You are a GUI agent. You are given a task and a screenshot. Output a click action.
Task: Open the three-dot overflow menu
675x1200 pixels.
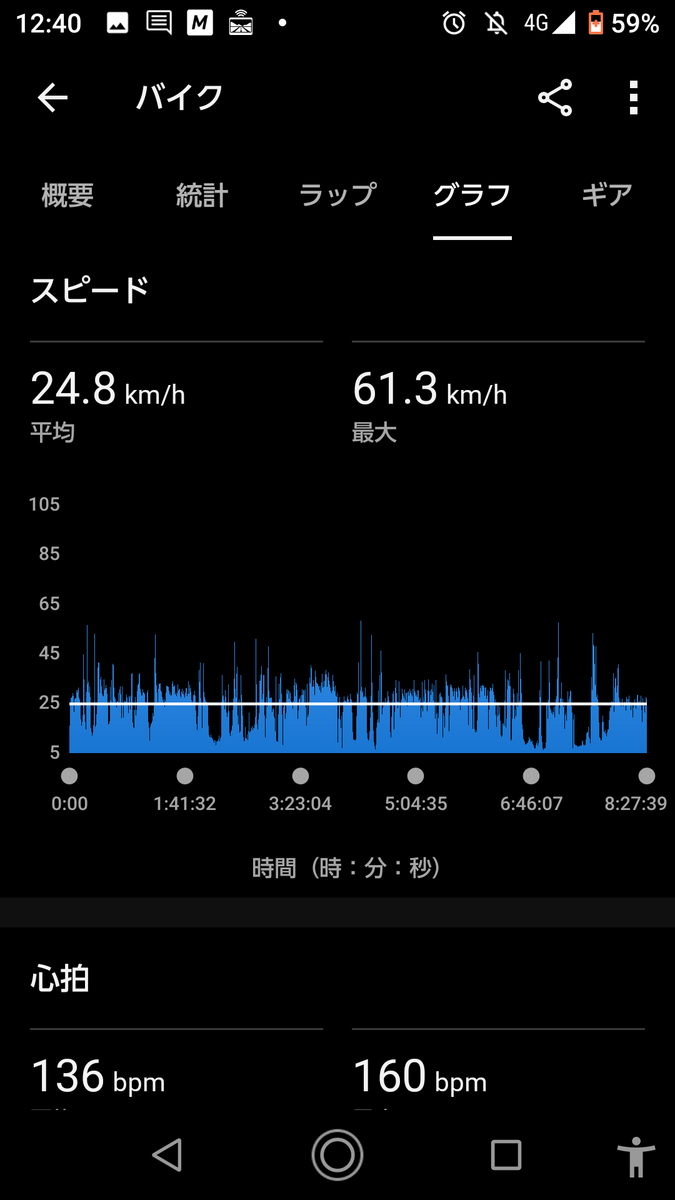tap(633, 97)
